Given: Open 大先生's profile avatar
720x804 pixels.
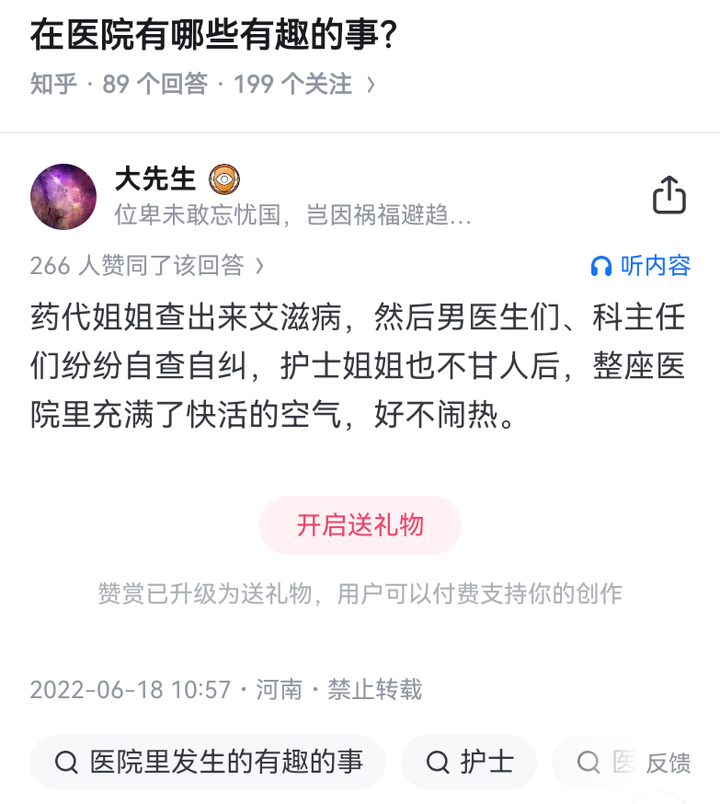Looking at the screenshot, I should 64,196.
